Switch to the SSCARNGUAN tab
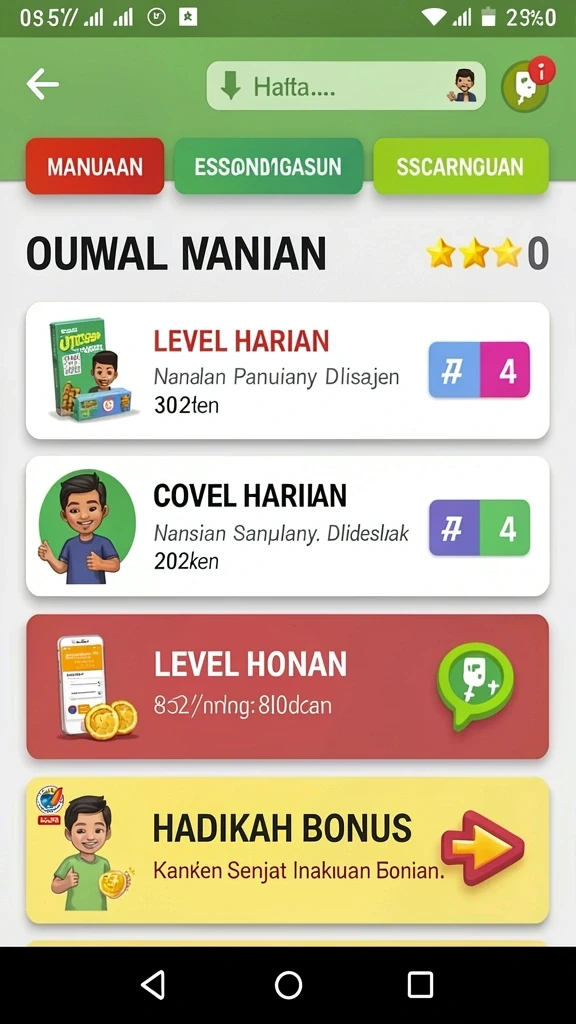Viewport: 576px width, 1024px height. [x=461, y=166]
